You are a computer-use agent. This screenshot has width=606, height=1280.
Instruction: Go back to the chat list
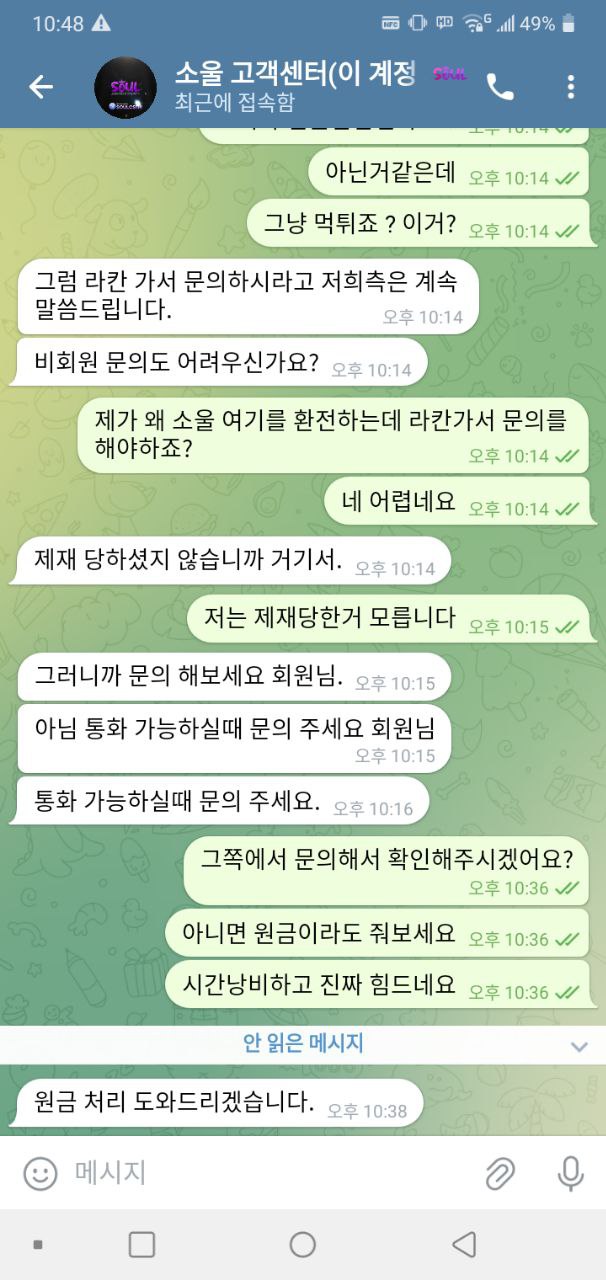click(x=41, y=87)
